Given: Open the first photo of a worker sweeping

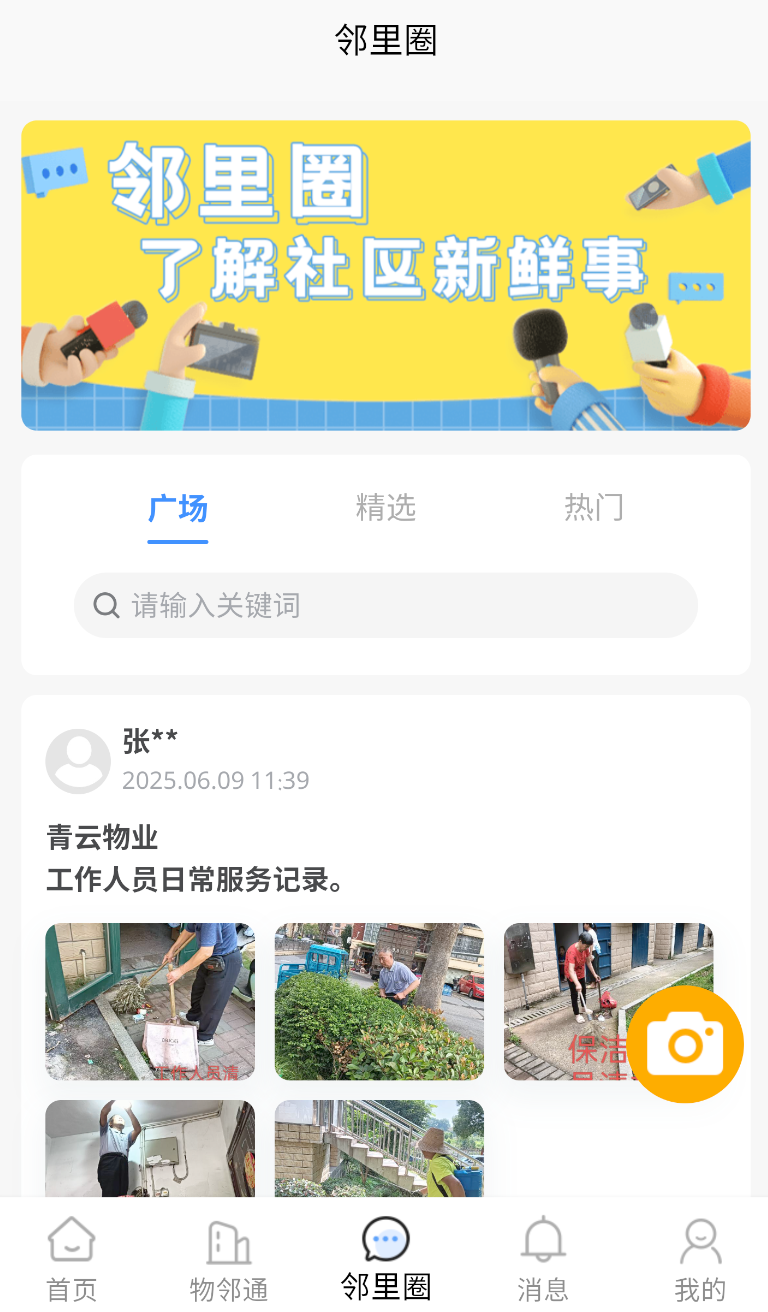Looking at the screenshot, I should [149, 1001].
